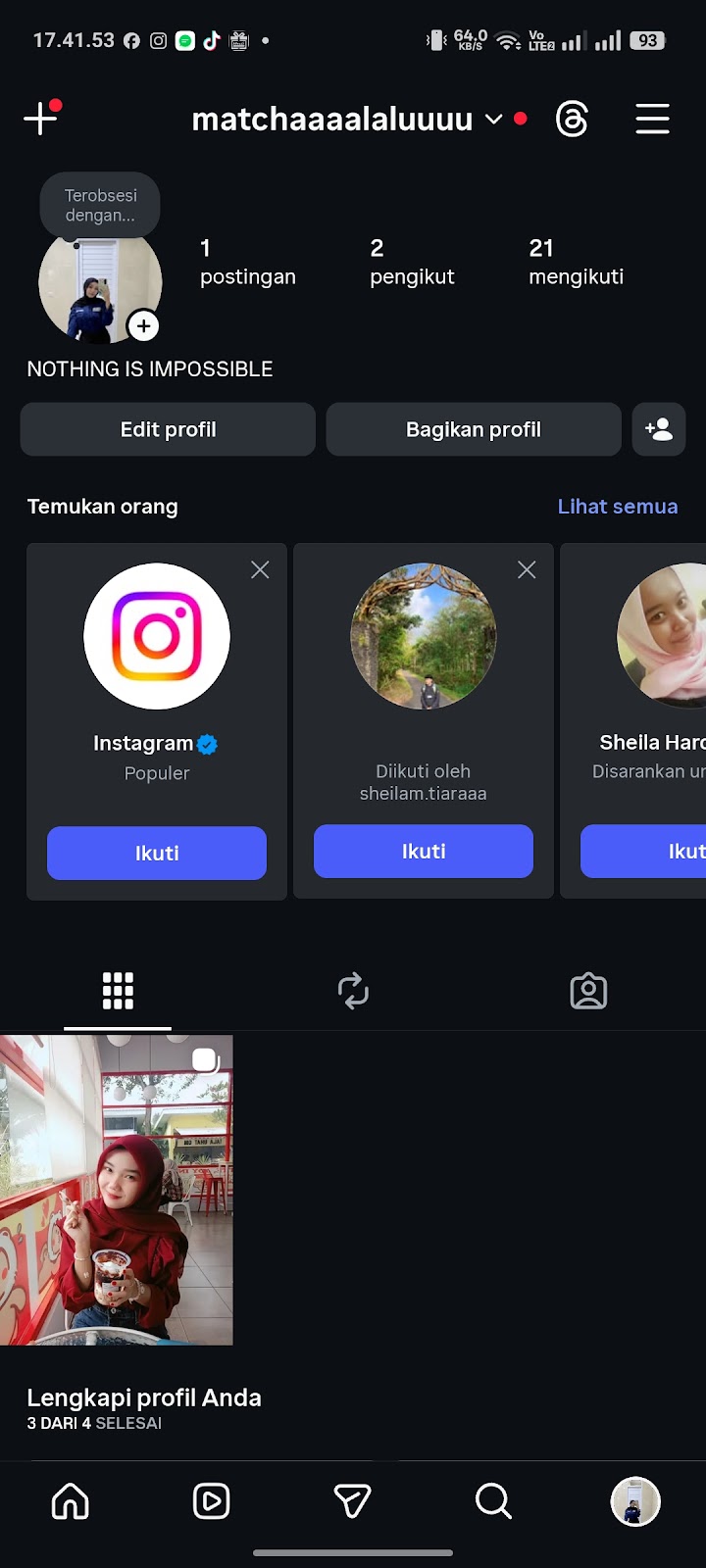
Task: Dismiss the suggestion followed by sheilam.tiaraaa
Action: (x=527, y=569)
